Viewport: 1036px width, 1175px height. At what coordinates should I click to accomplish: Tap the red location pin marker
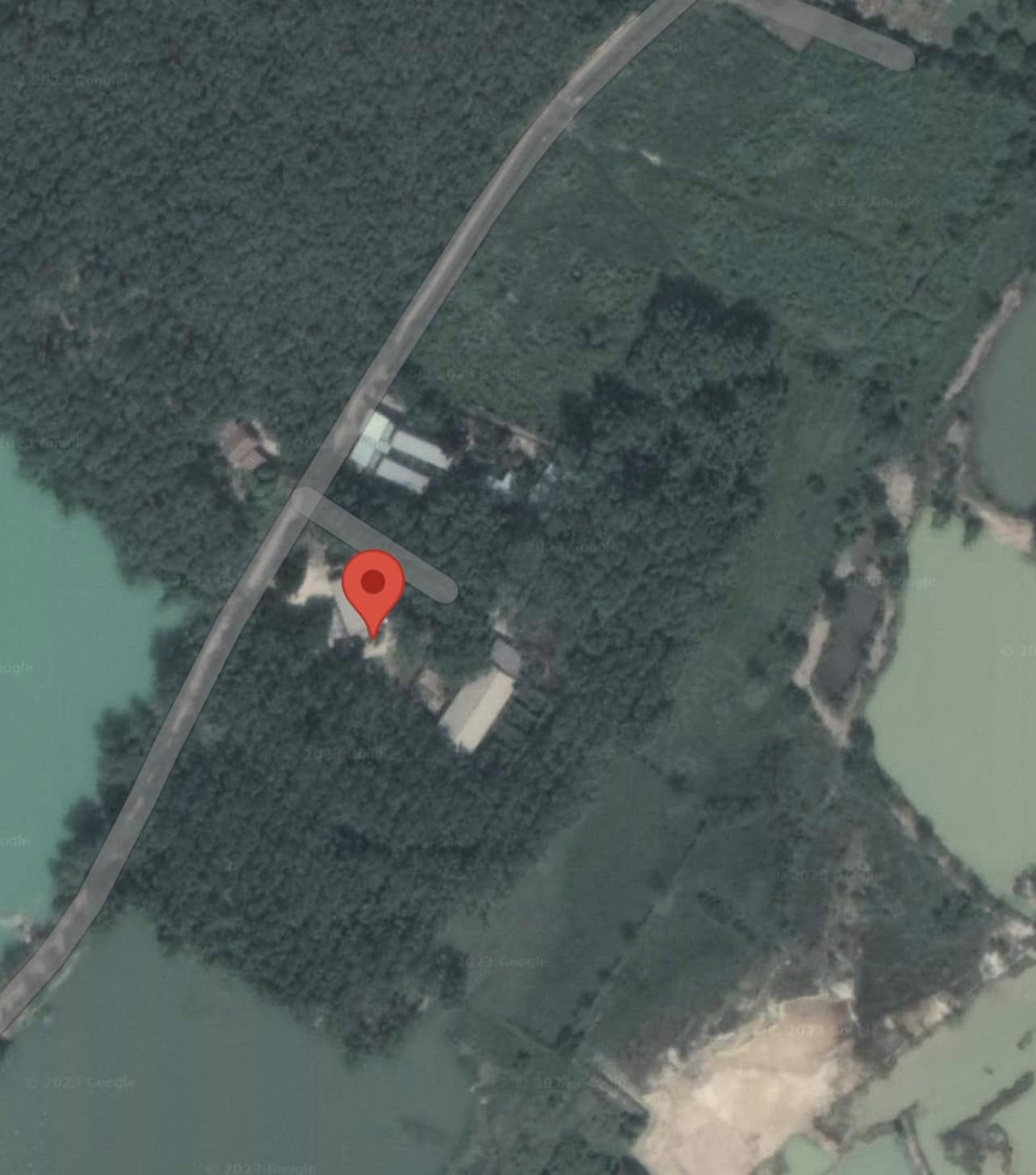(372, 585)
